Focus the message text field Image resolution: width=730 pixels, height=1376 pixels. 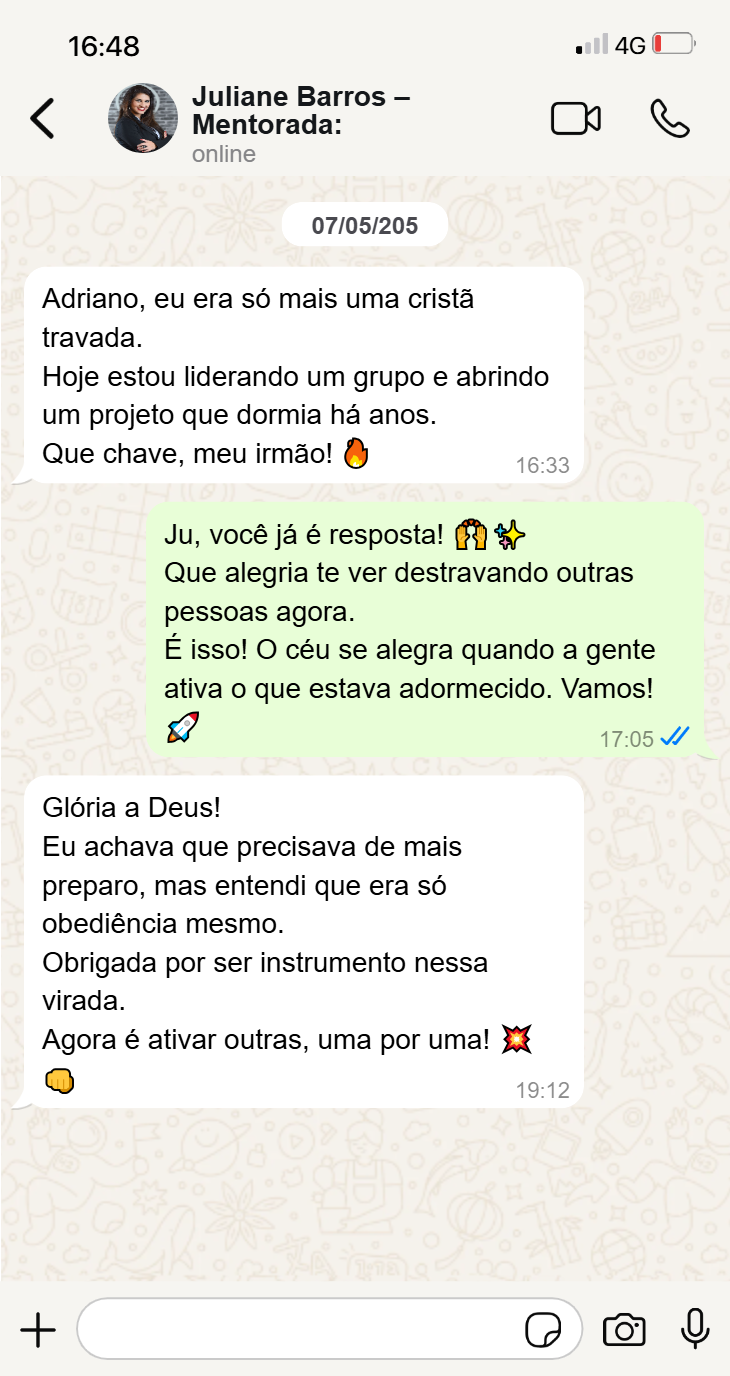pos(300,1330)
